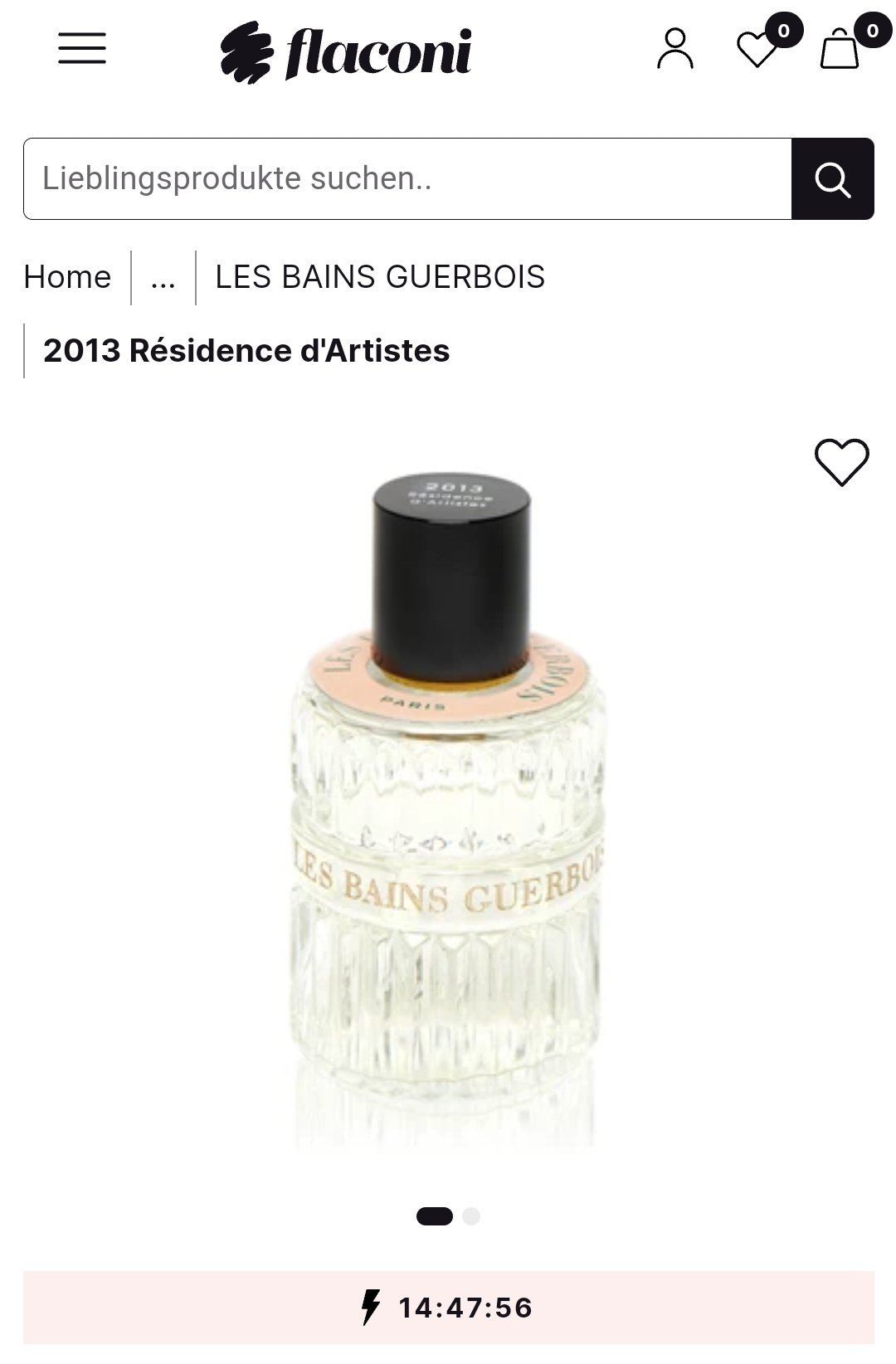Submit search with magnifier button
This screenshot has height=1364, width=896.
click(832, 178)
